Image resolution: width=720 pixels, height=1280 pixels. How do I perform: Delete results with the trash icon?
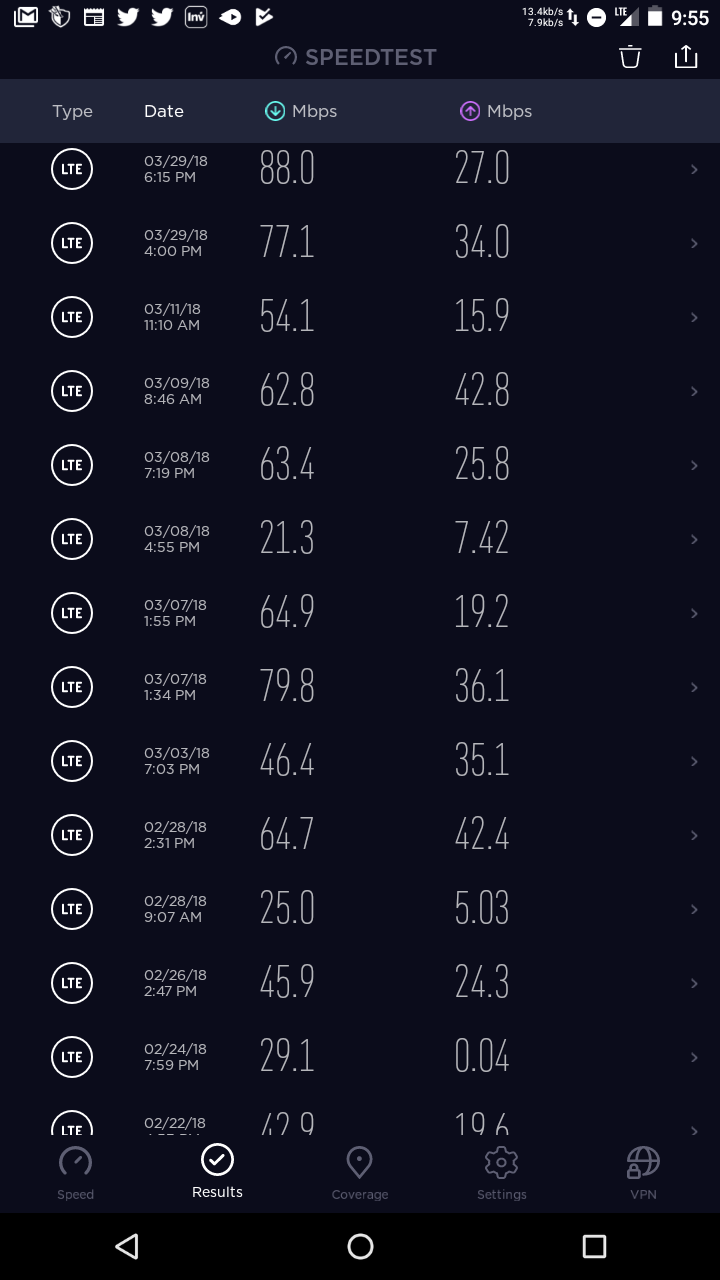630,57
